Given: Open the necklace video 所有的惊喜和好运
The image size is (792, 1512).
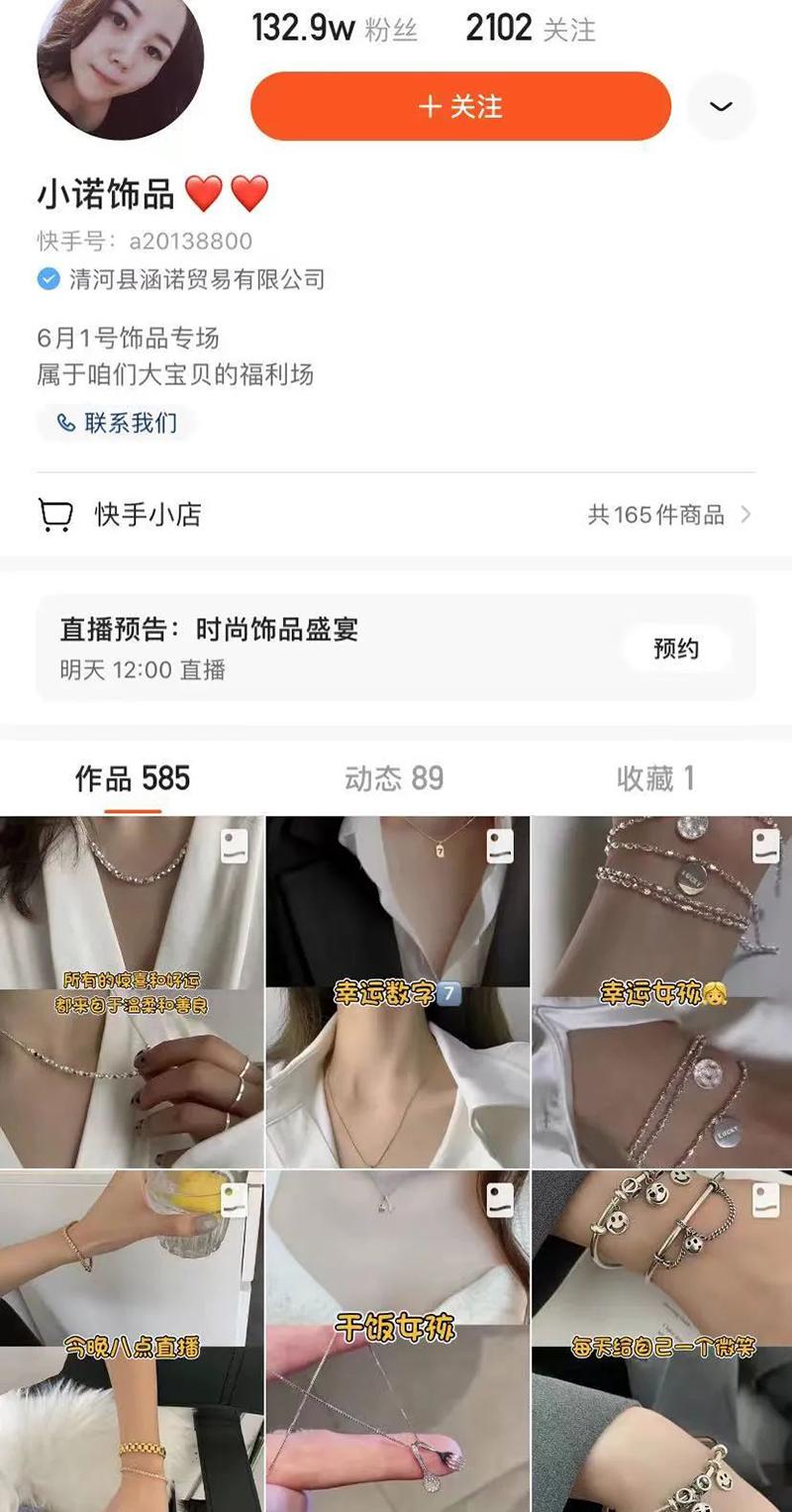Looking at the screenshot, I should pyautogui.click(x=132, y=992).
